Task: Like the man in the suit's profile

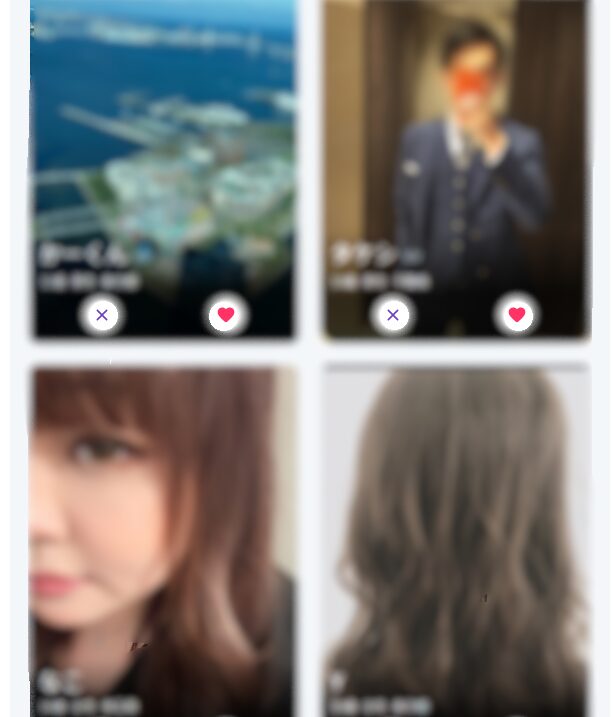Action: tap(516, 315)
